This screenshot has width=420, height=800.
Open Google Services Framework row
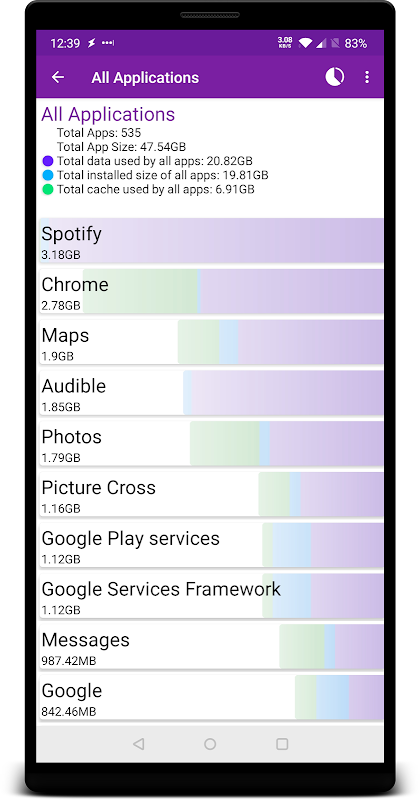[211, 595]
